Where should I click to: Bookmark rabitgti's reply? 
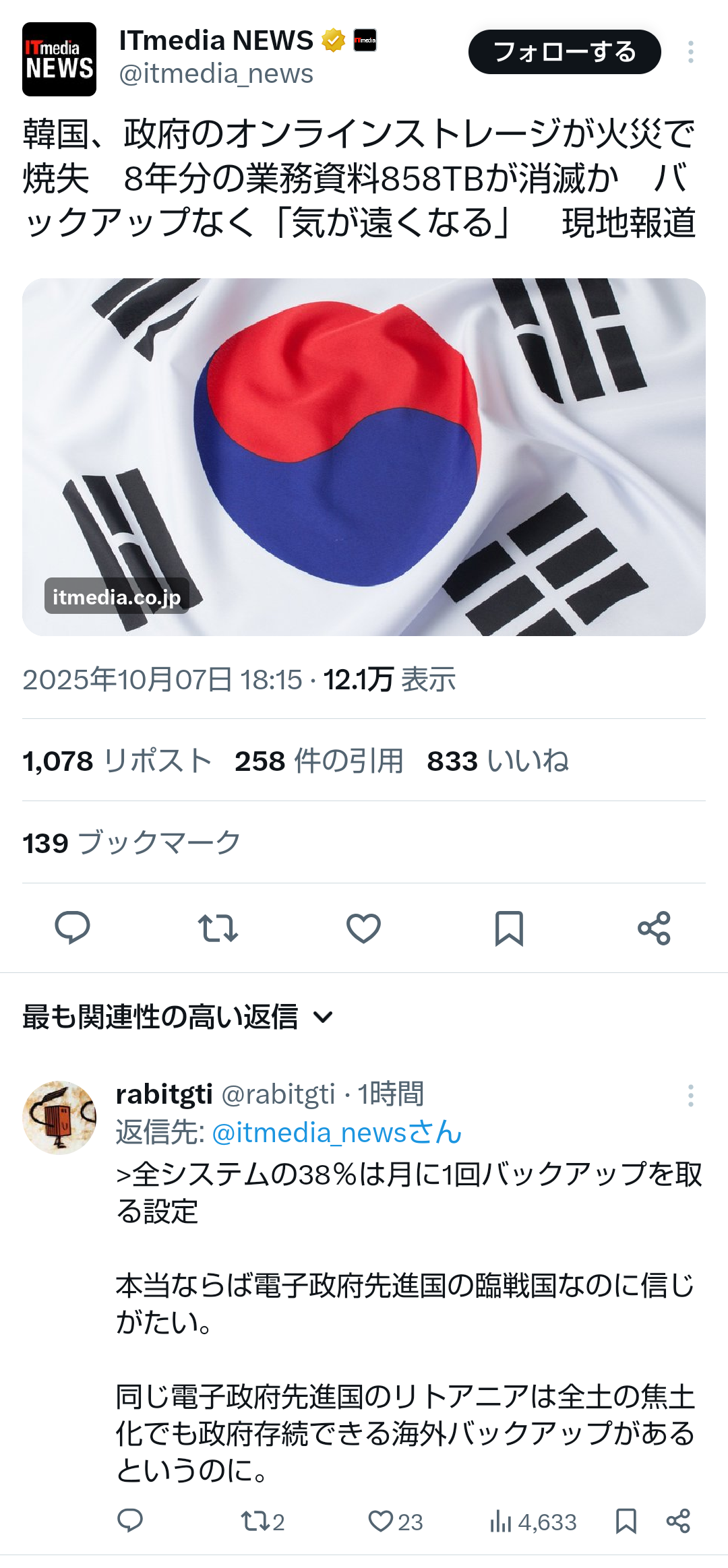coord(626,1521)
